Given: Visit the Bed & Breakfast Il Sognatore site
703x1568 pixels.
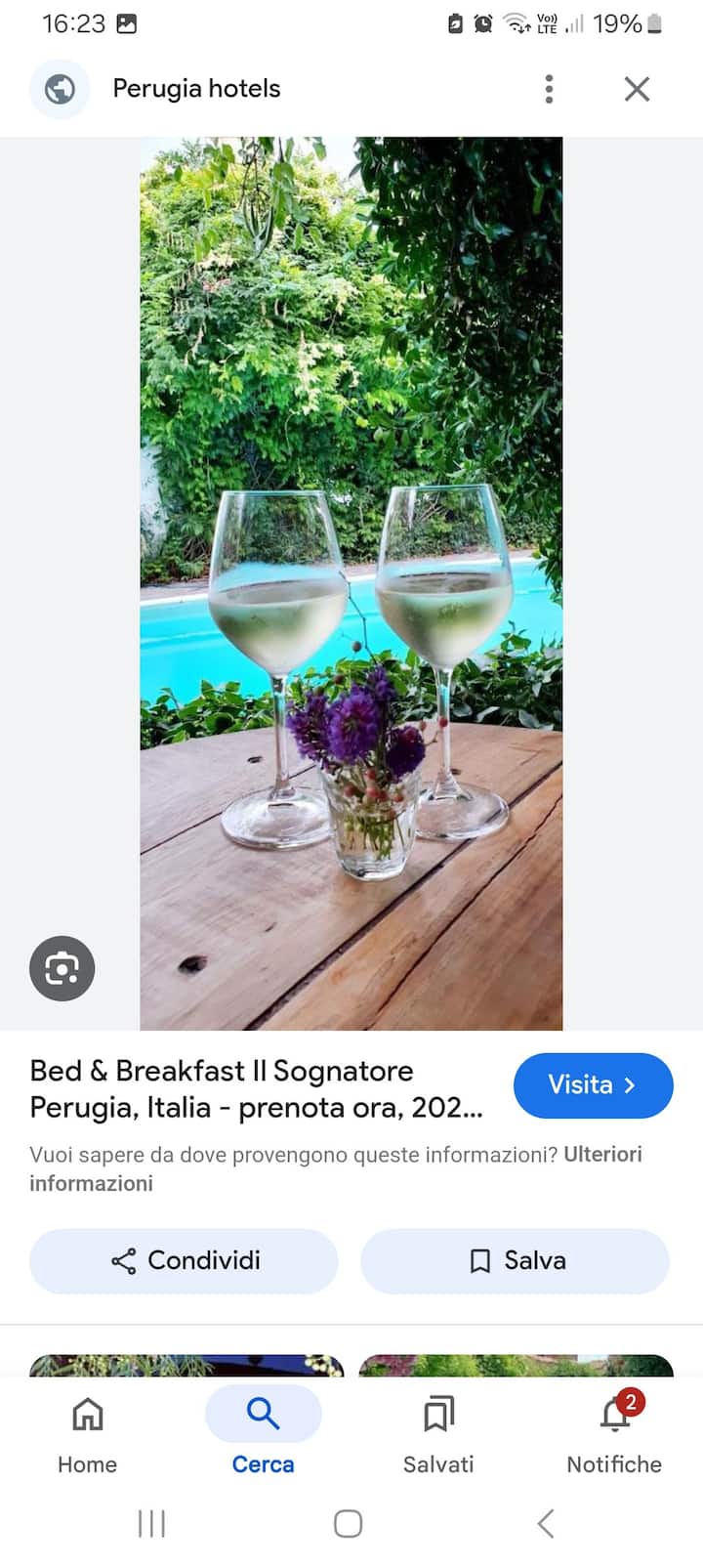Looking at the screenshot, I should 593,1085.
